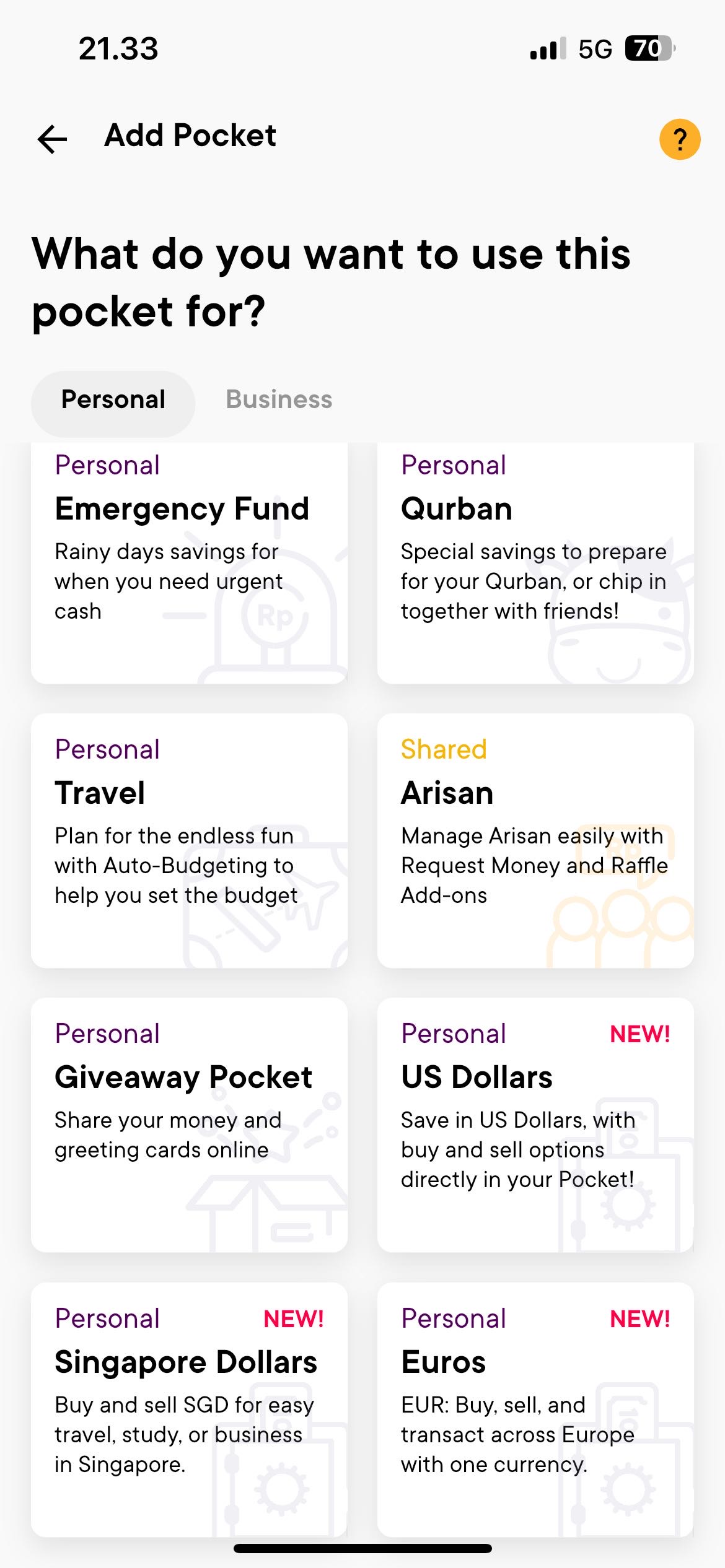Go back from Add Pocket
The image size is (725, 1568).
click(52, 139)
